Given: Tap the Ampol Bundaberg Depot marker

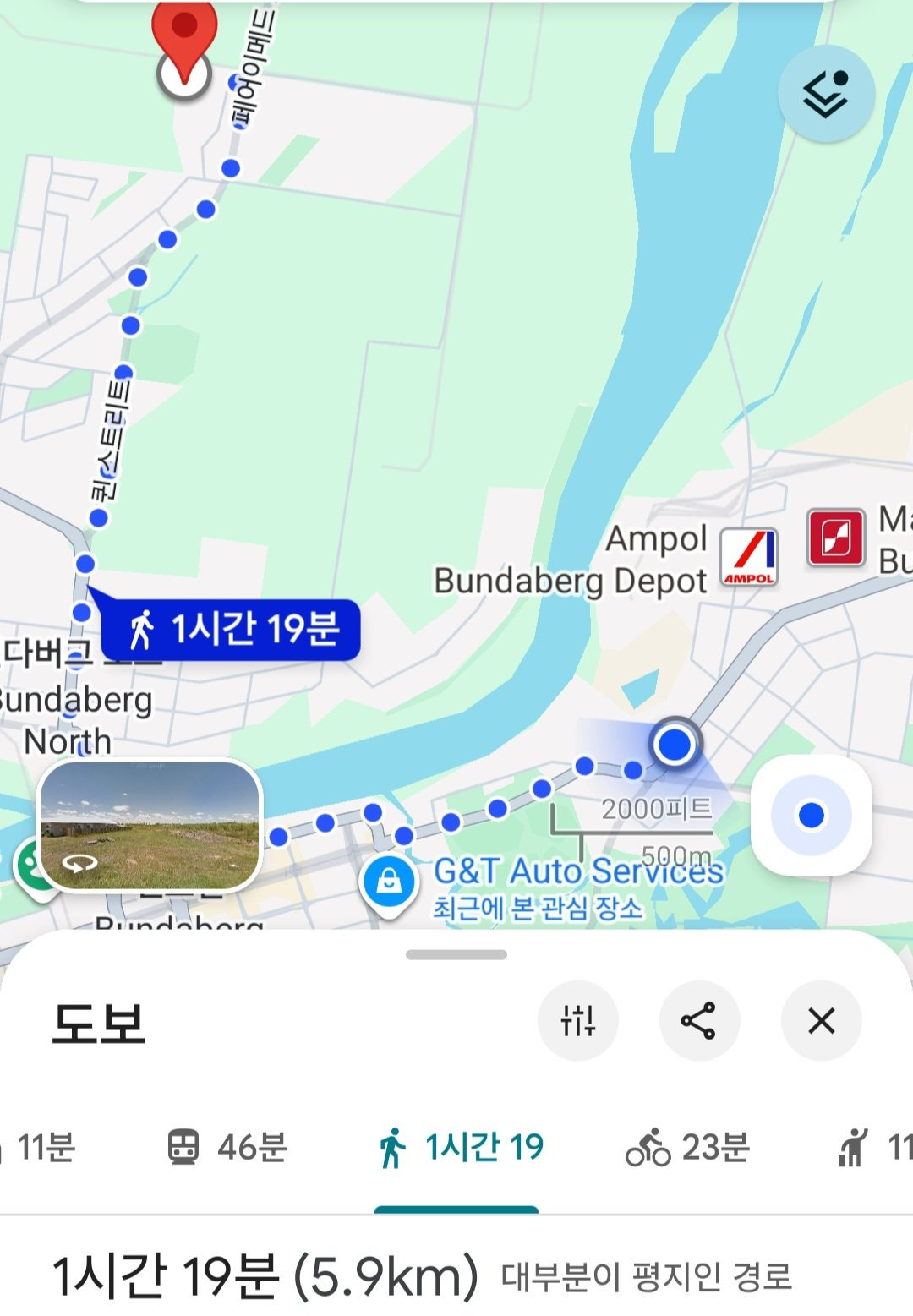Looking at the screenshot, I should tap(748, 558).
